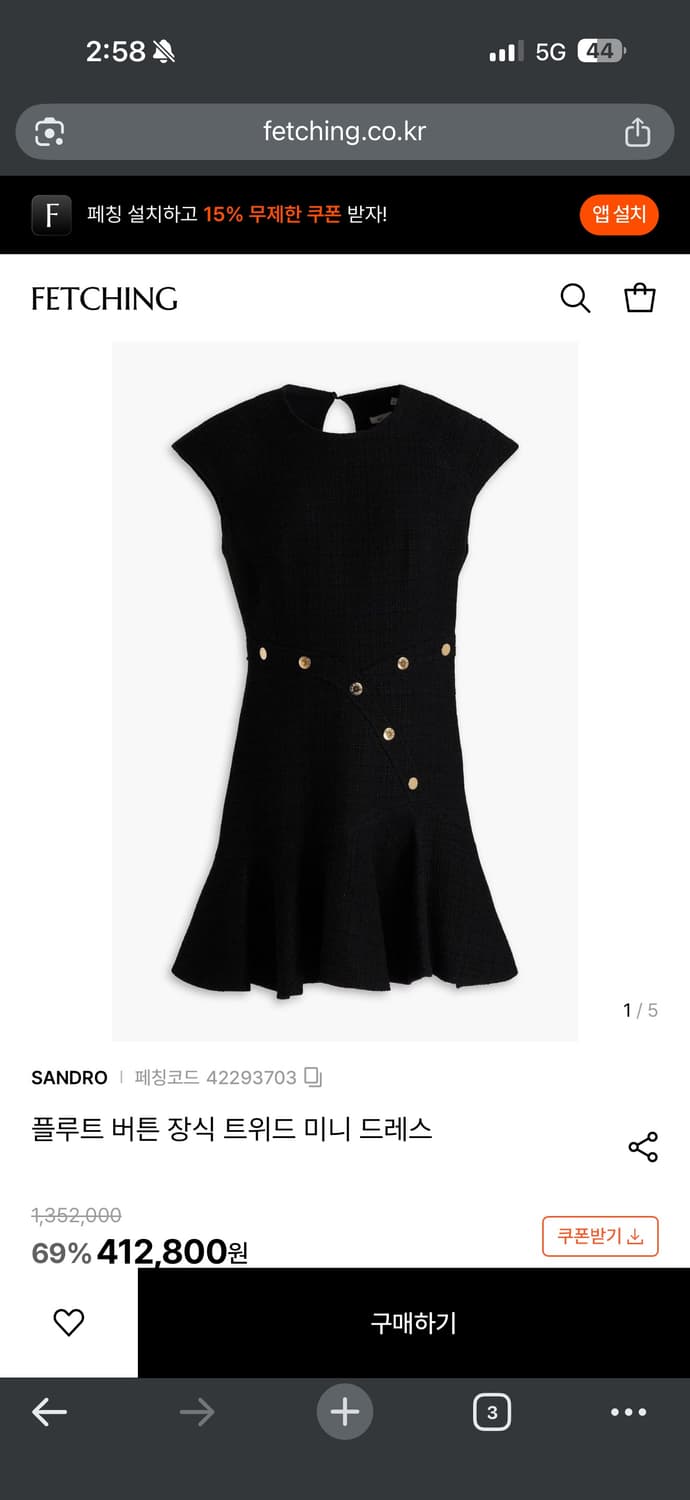Share this Sandro tweed dress
The image size is (690, 1500).
(x=643, y=1147)
